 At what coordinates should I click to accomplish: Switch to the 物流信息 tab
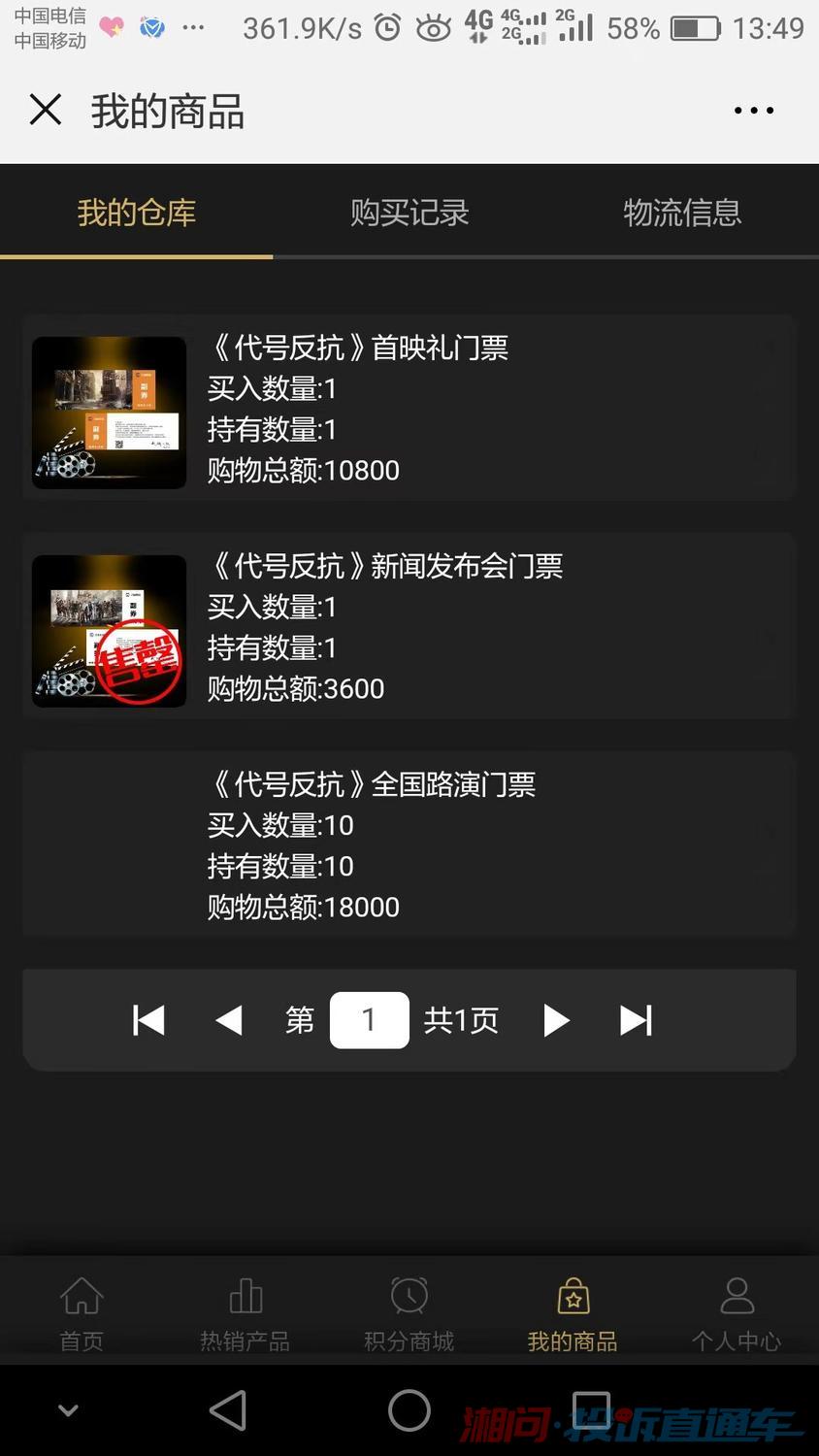682,213
